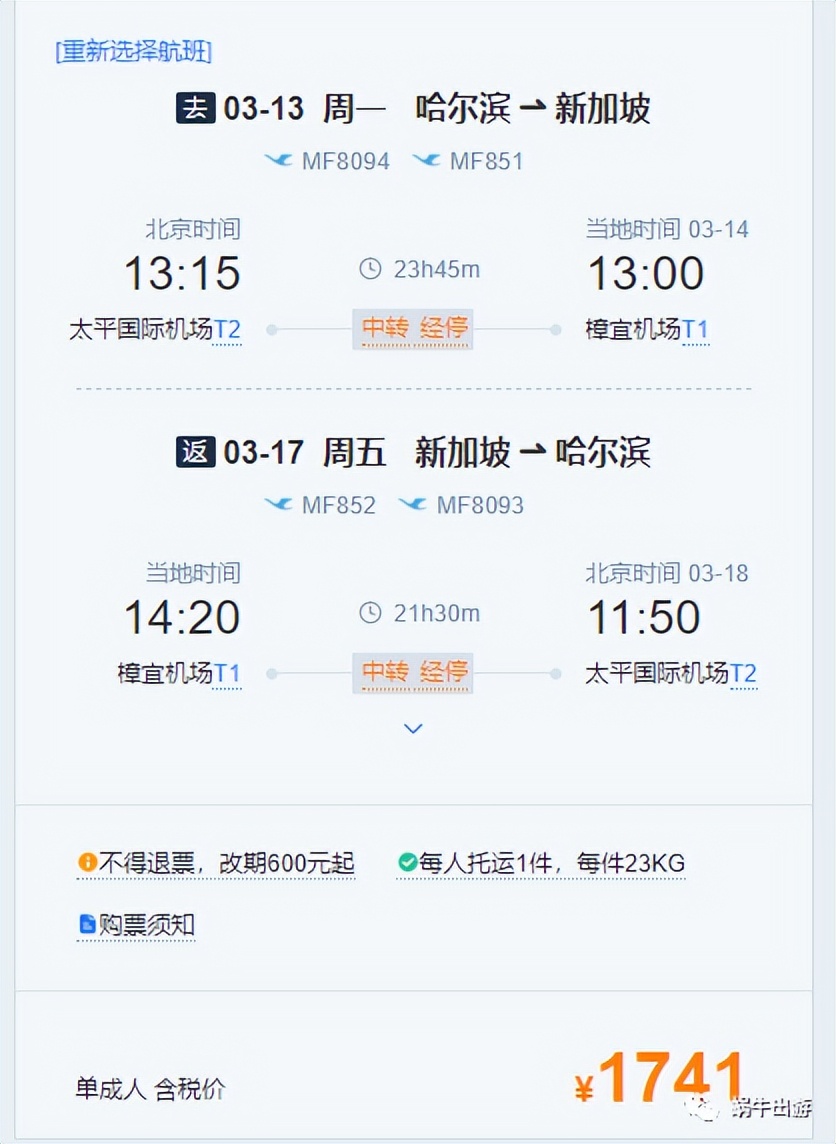The width and height of the screenshot is (836, 1144).
Task: Expand stopover info on the return journey
Action: (x=413, y=672)
